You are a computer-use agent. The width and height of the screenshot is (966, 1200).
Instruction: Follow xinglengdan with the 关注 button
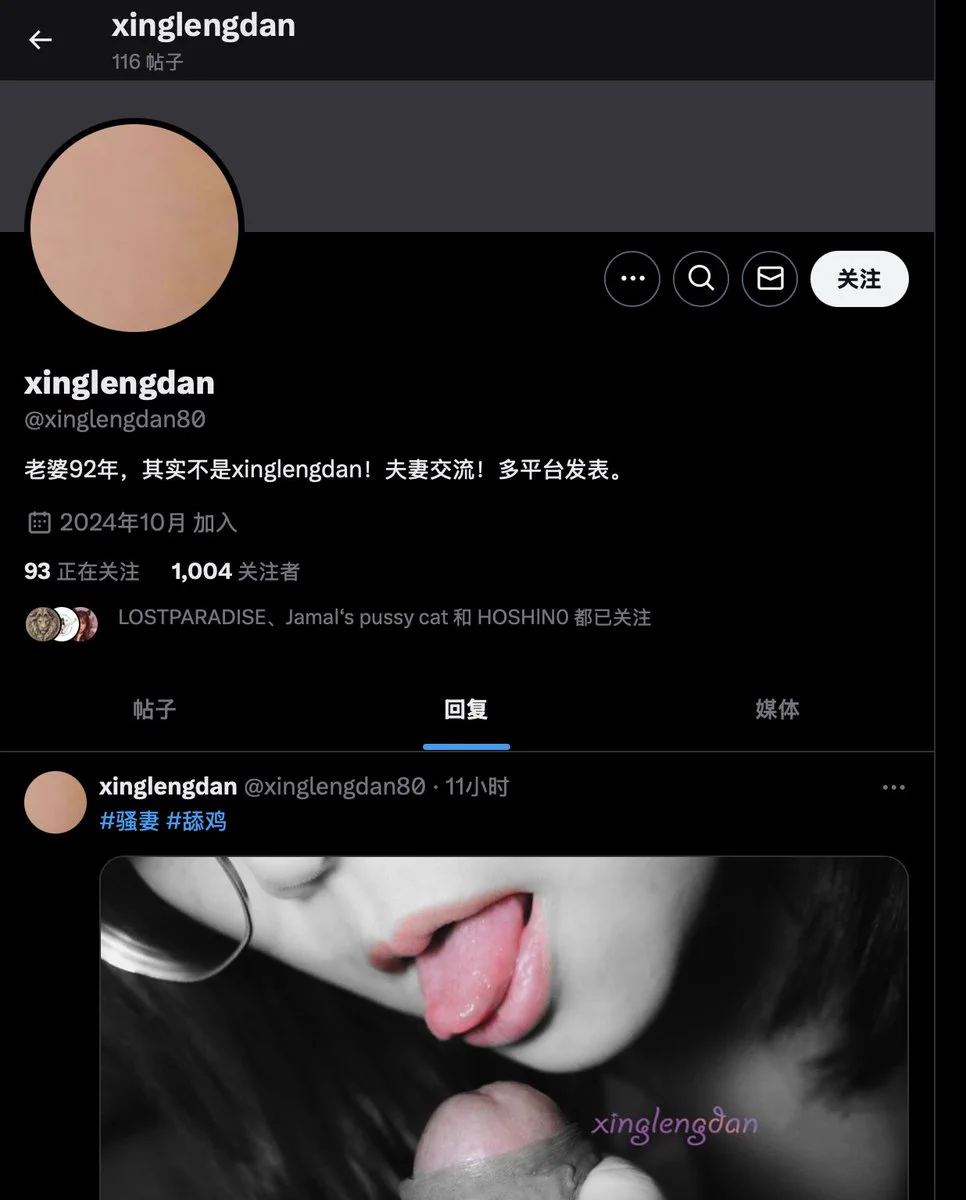click(859, 278)
